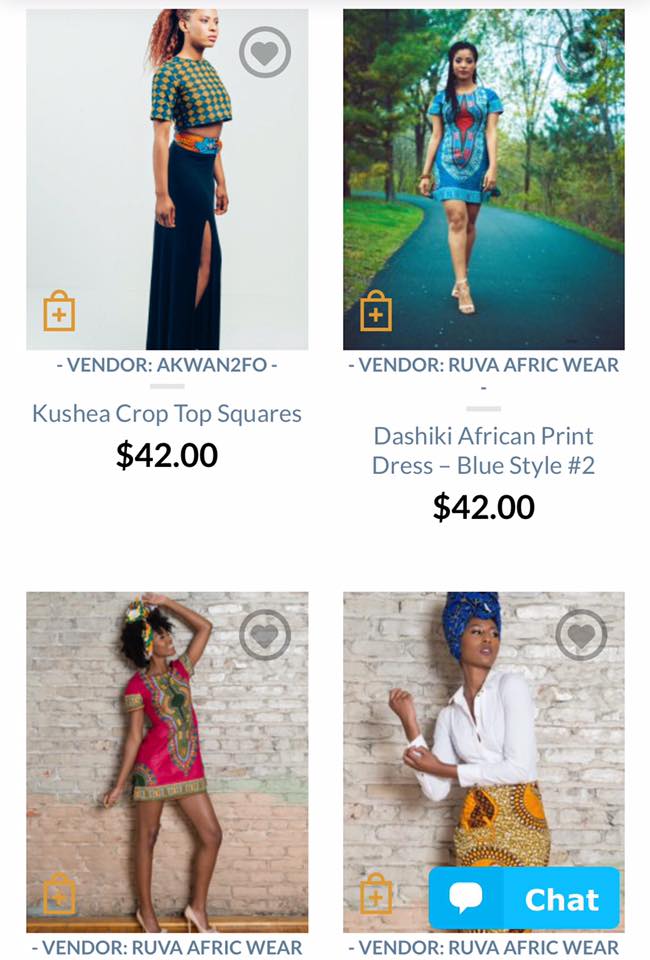Start a live Chat
Image resolution: width=650 pixels, height=960 pixels.
(x=524, y=898)
